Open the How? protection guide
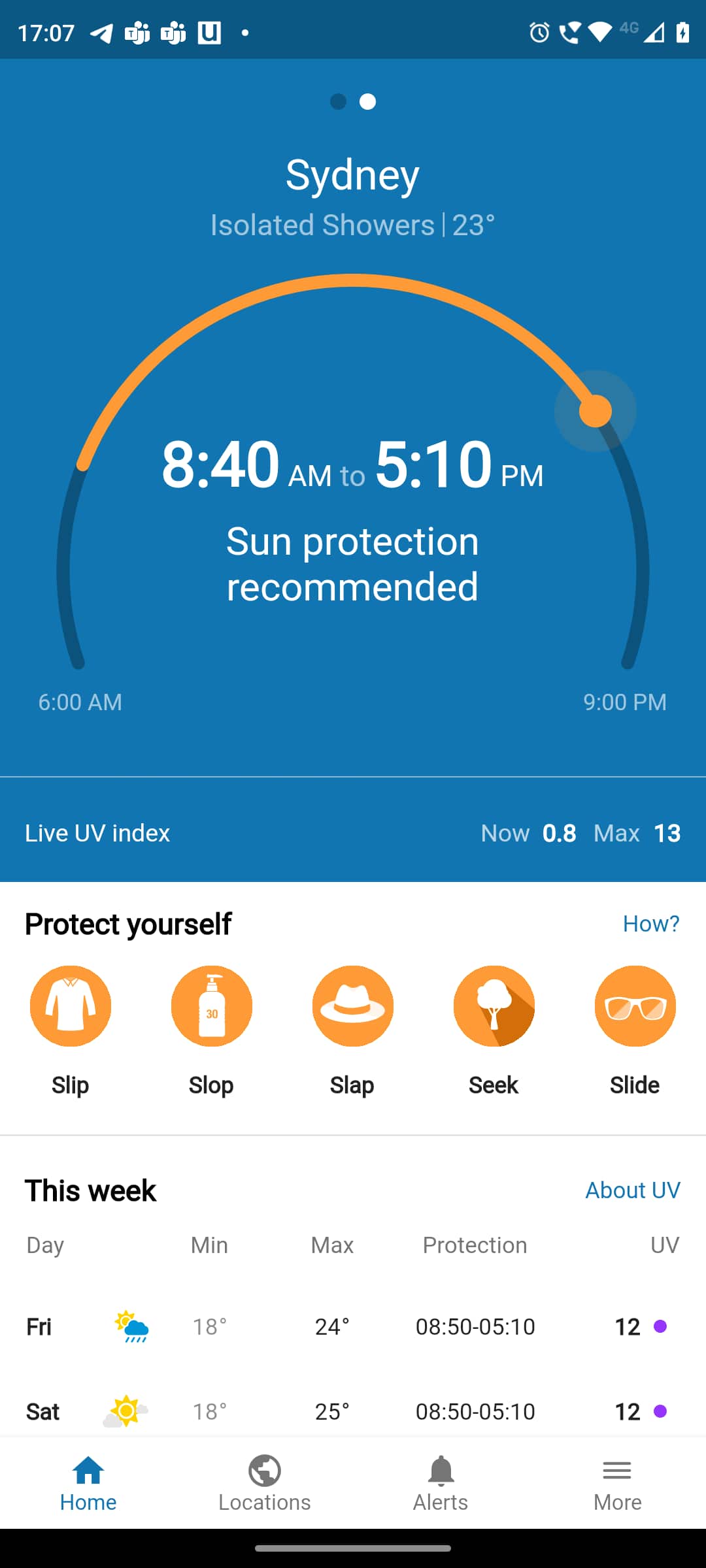The image size is (706, 1568). point(651,923)
